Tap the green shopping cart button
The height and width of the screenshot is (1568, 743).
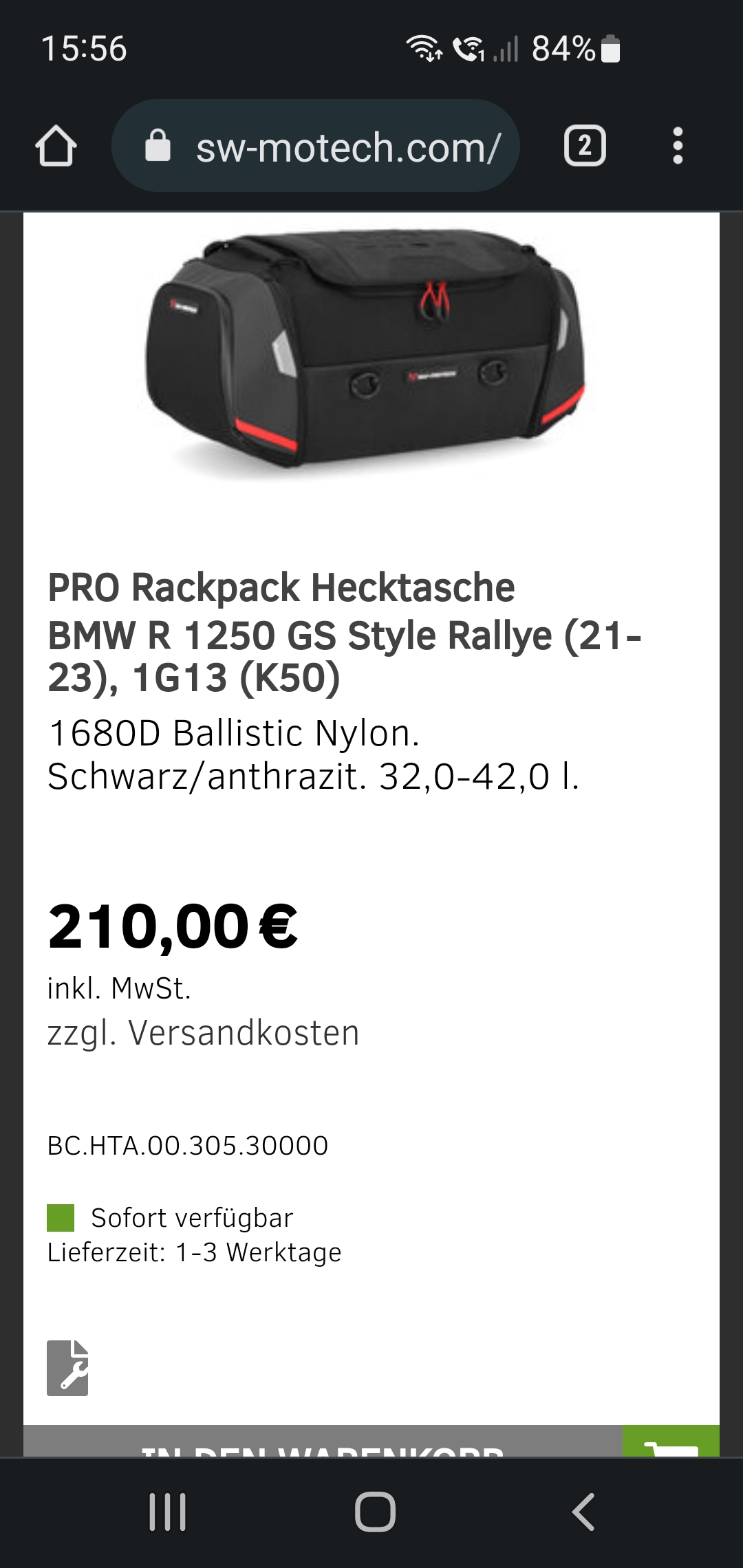tap(671, 1443)
